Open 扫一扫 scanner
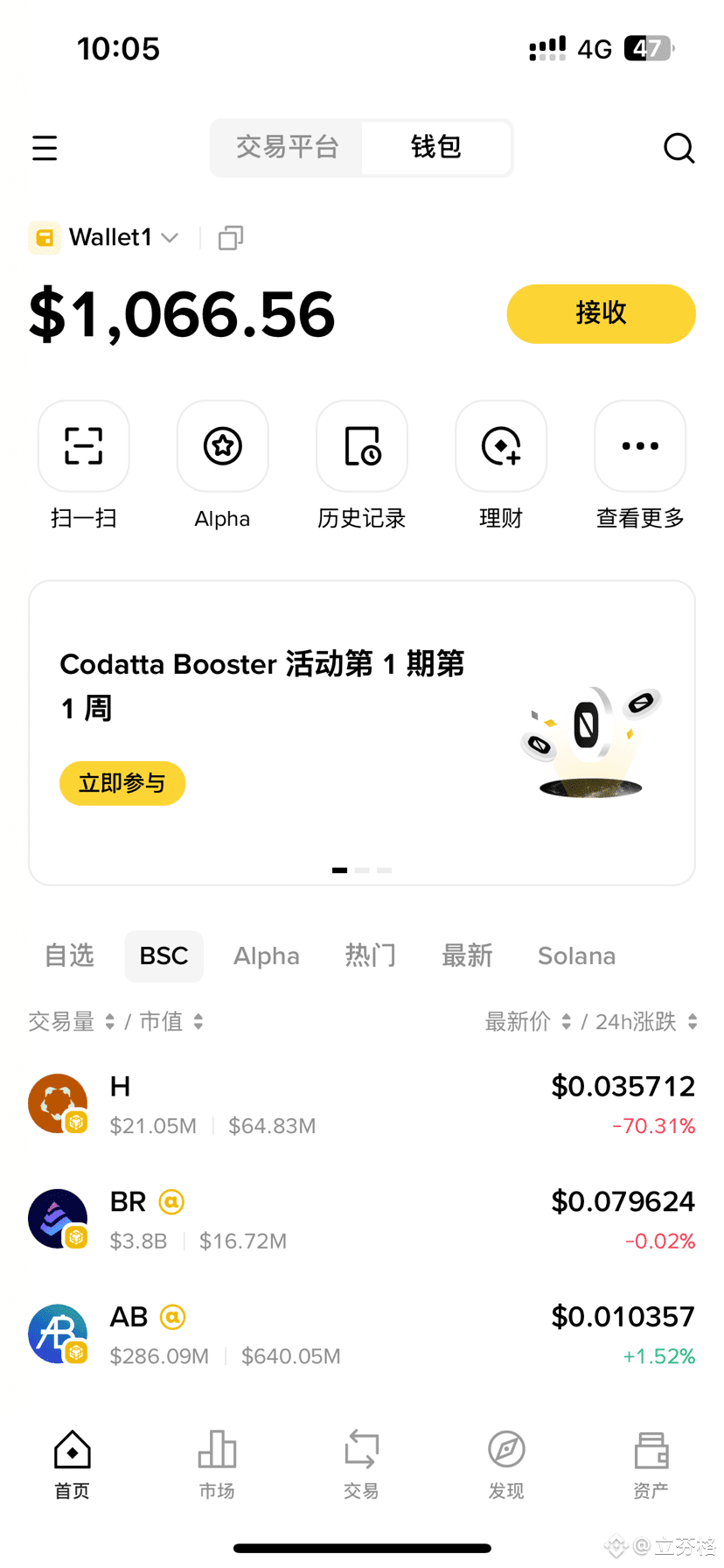 point(84,446)
